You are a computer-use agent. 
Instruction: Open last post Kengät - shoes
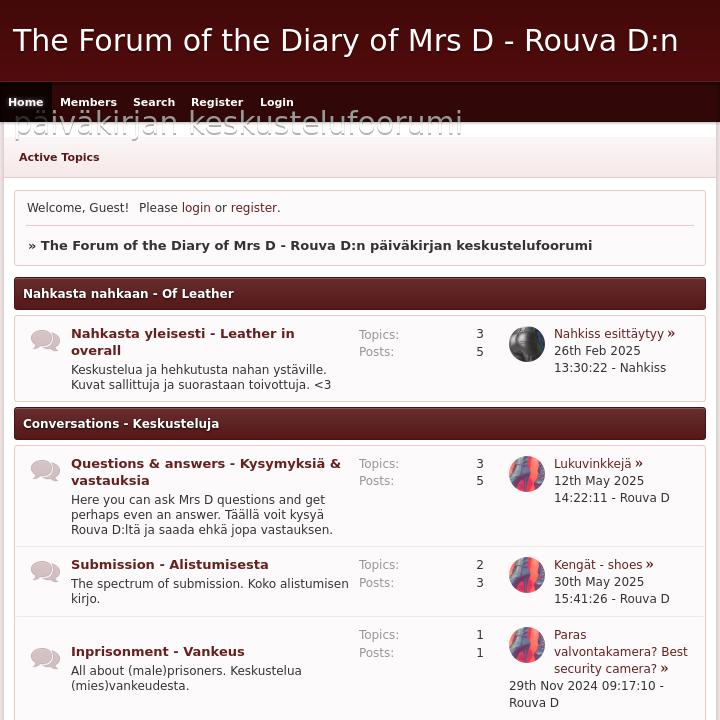click(x=598, y=565)
